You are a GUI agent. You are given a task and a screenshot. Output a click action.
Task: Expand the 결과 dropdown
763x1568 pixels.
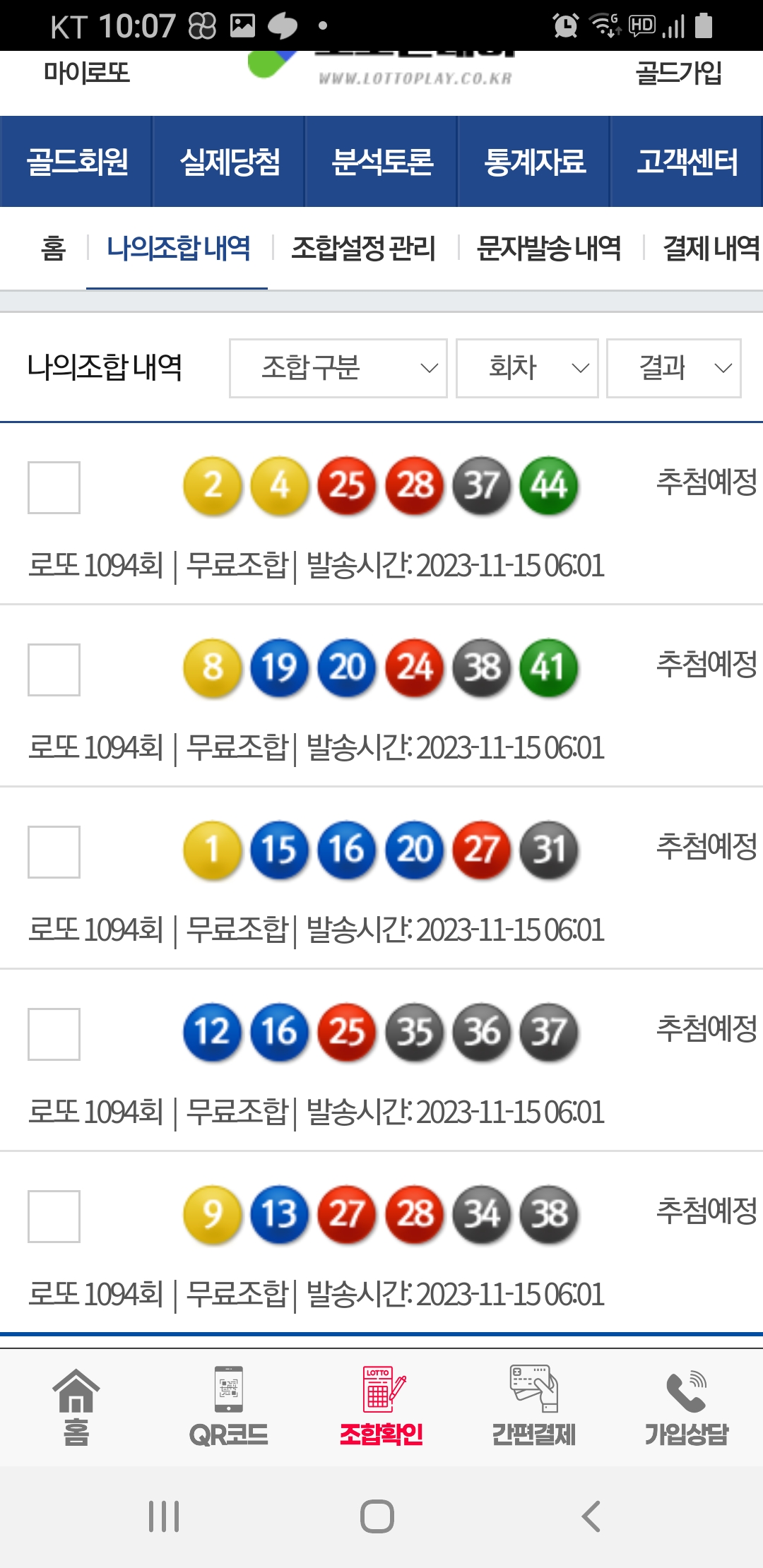(x=673, y=368)
